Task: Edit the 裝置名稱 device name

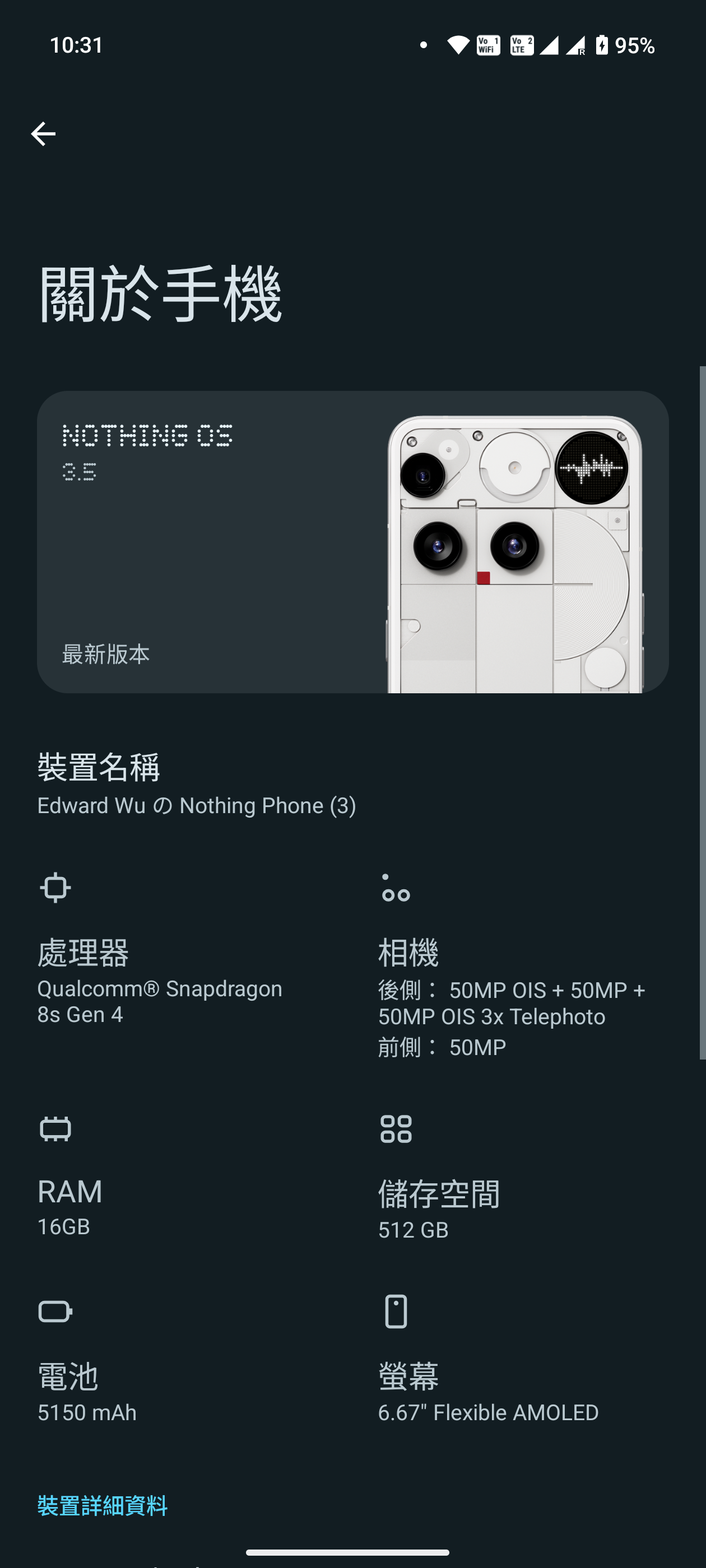Action: click(x=196, y=784)
